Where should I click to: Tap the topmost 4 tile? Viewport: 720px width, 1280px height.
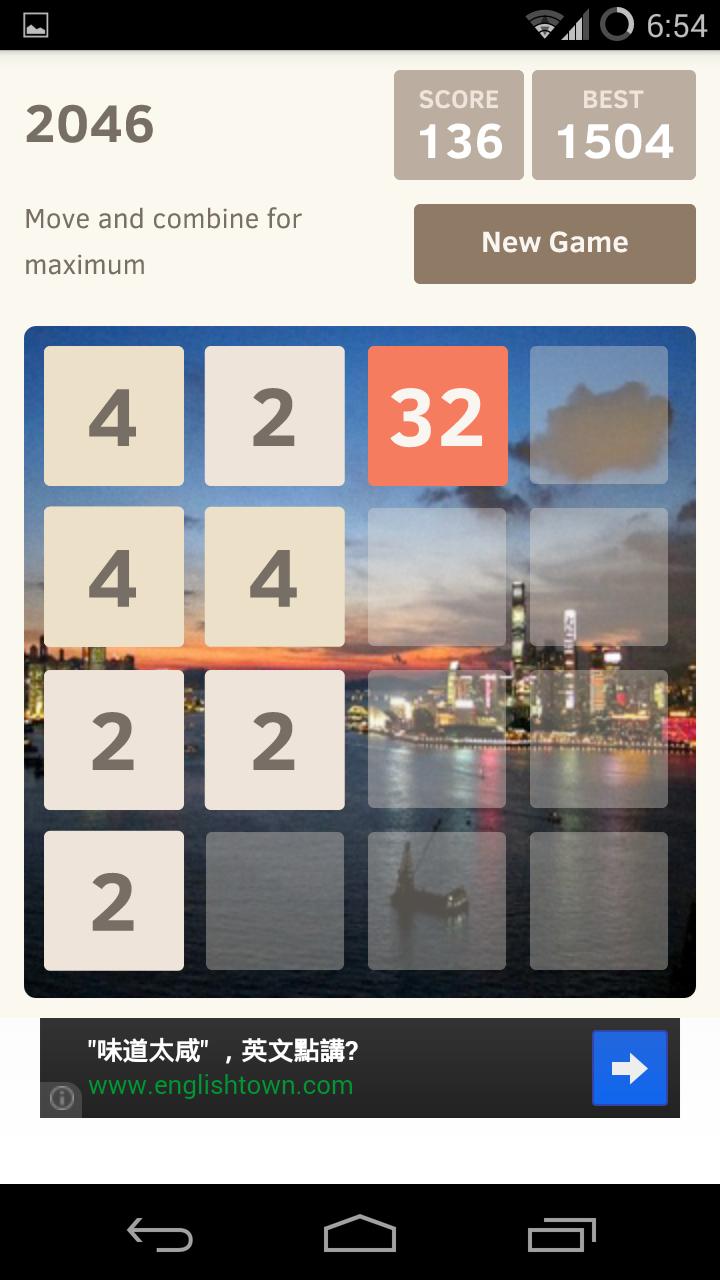[113, 414]
